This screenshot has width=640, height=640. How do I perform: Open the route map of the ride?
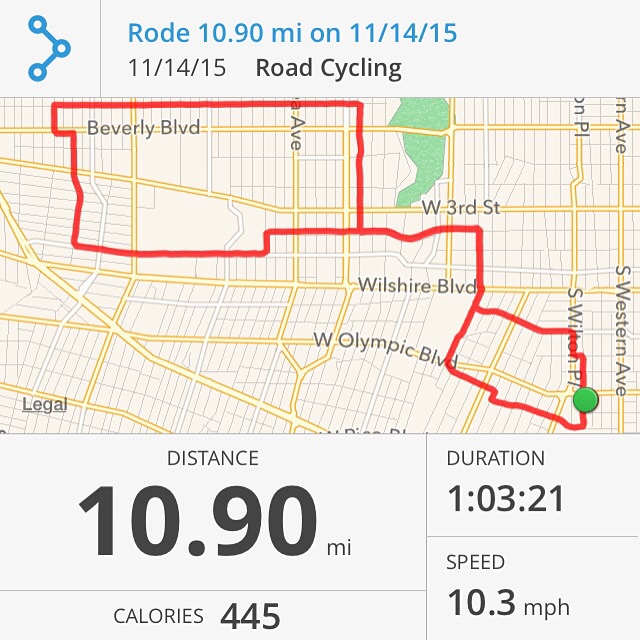tap(320, 265)
